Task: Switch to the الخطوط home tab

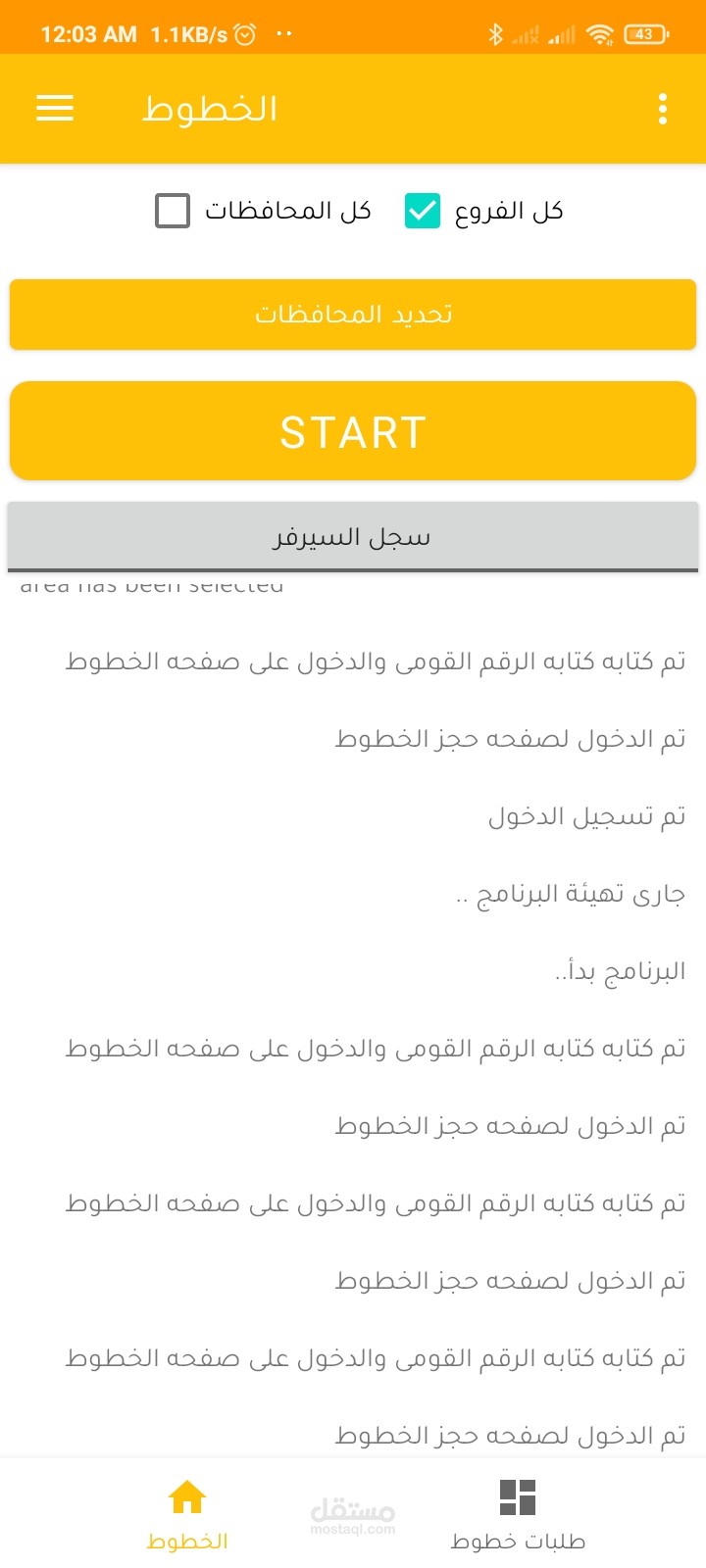Action: (x=186, y=1515)
